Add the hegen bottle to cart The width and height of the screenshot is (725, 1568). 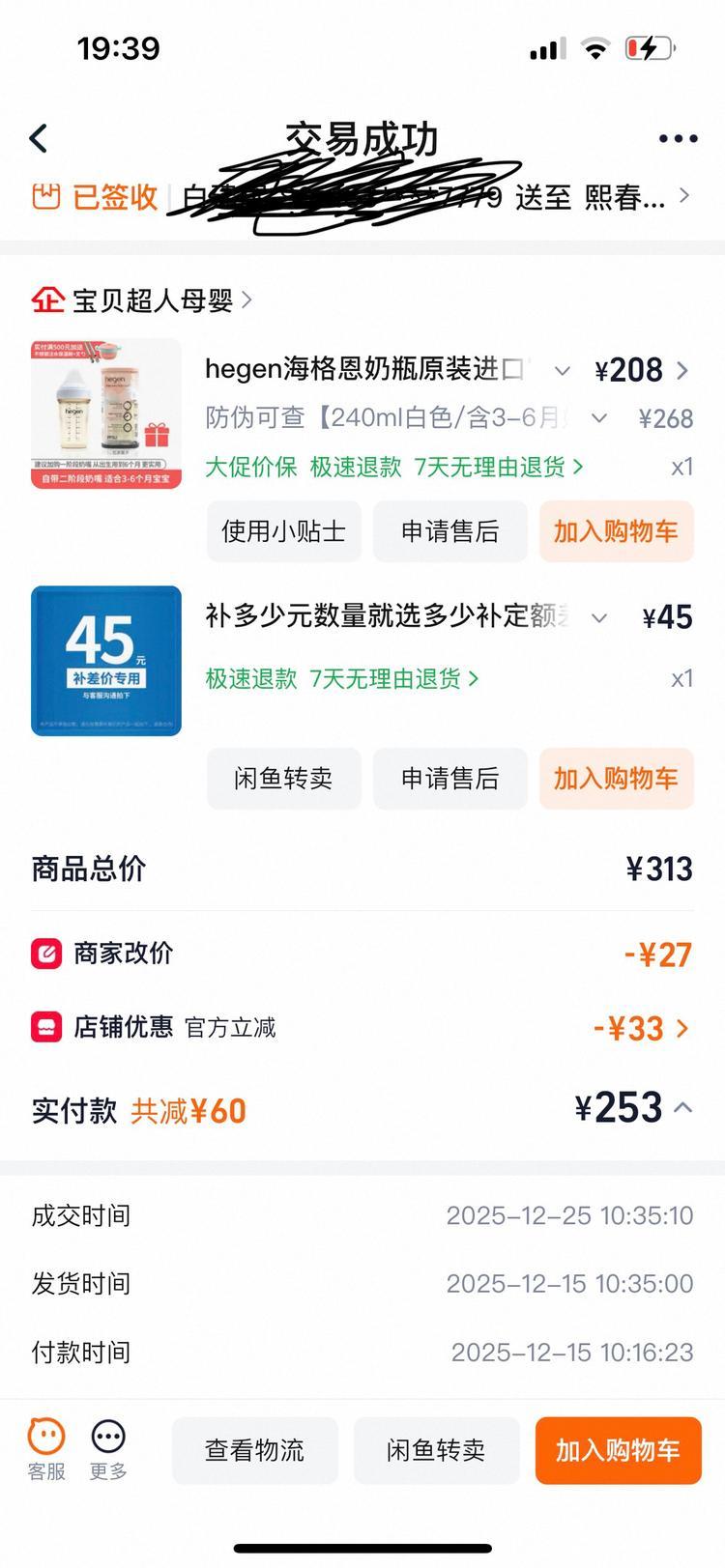point(616,531)
